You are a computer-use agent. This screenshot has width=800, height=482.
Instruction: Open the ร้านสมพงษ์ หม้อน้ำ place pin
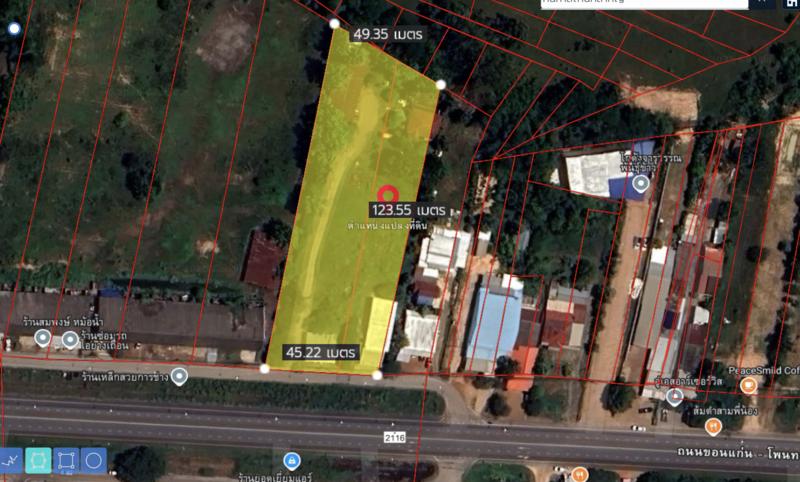[x=43, y=339]
